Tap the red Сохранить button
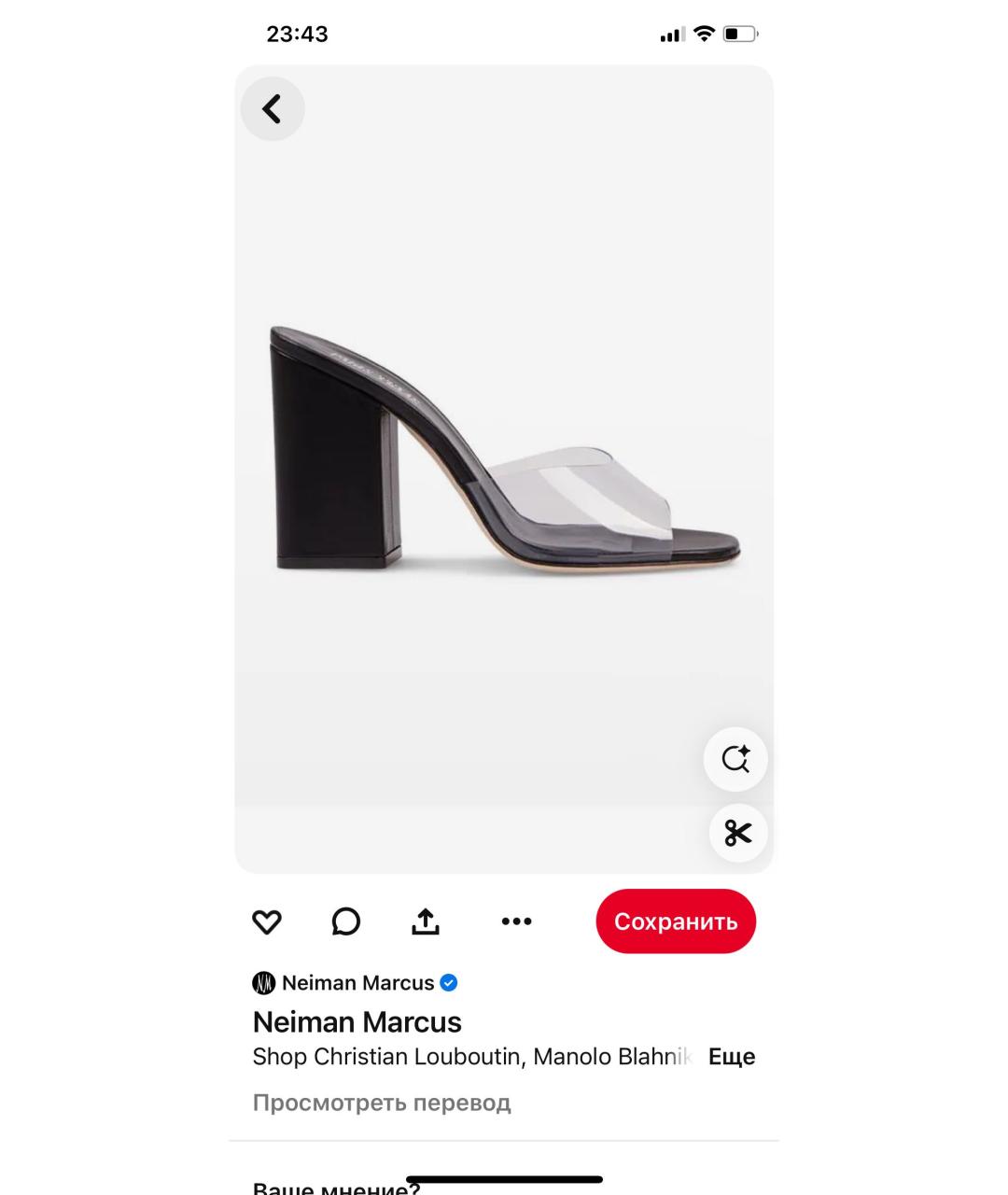 tap(676, 921)
